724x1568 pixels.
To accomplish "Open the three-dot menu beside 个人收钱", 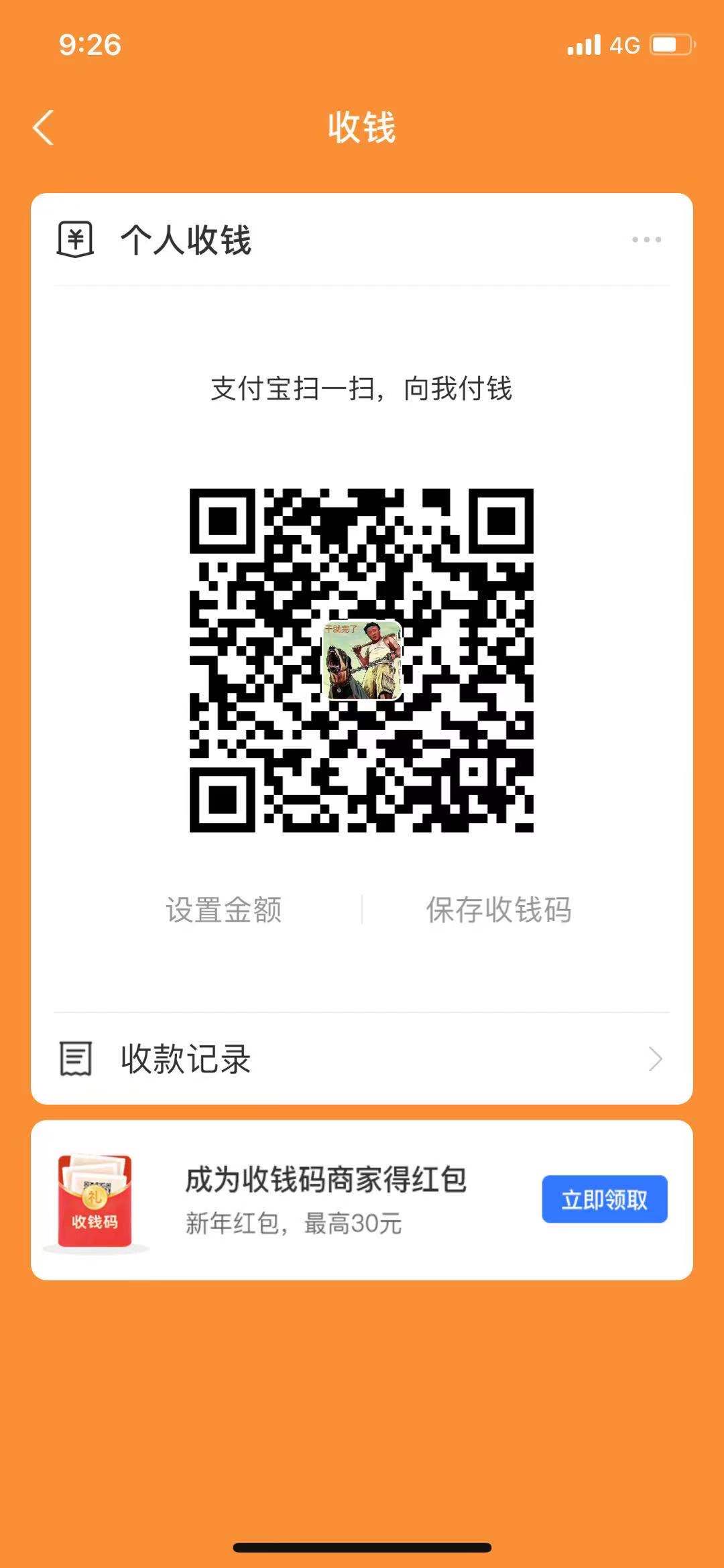I will [x=646, y=239].
